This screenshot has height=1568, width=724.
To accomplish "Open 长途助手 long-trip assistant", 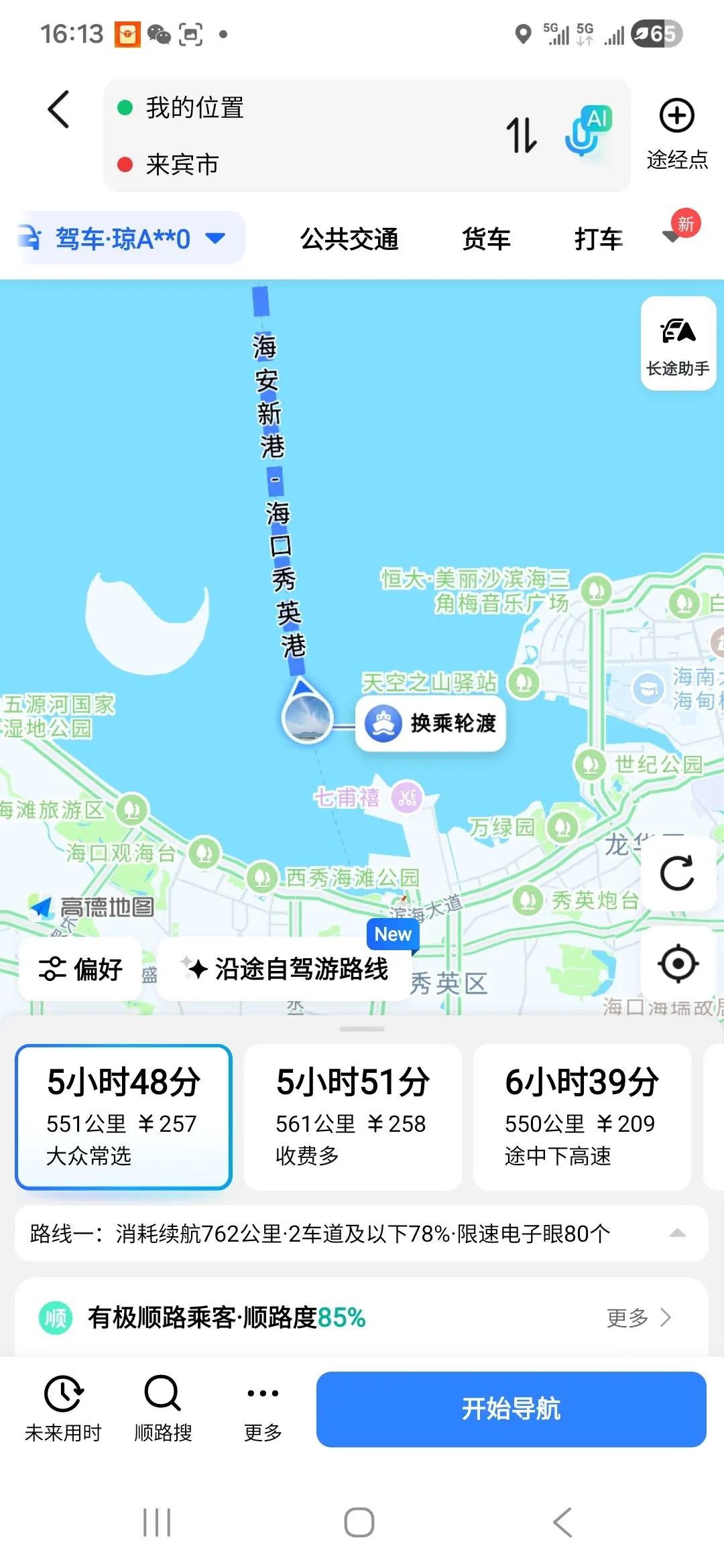I will tap(678, 344).
